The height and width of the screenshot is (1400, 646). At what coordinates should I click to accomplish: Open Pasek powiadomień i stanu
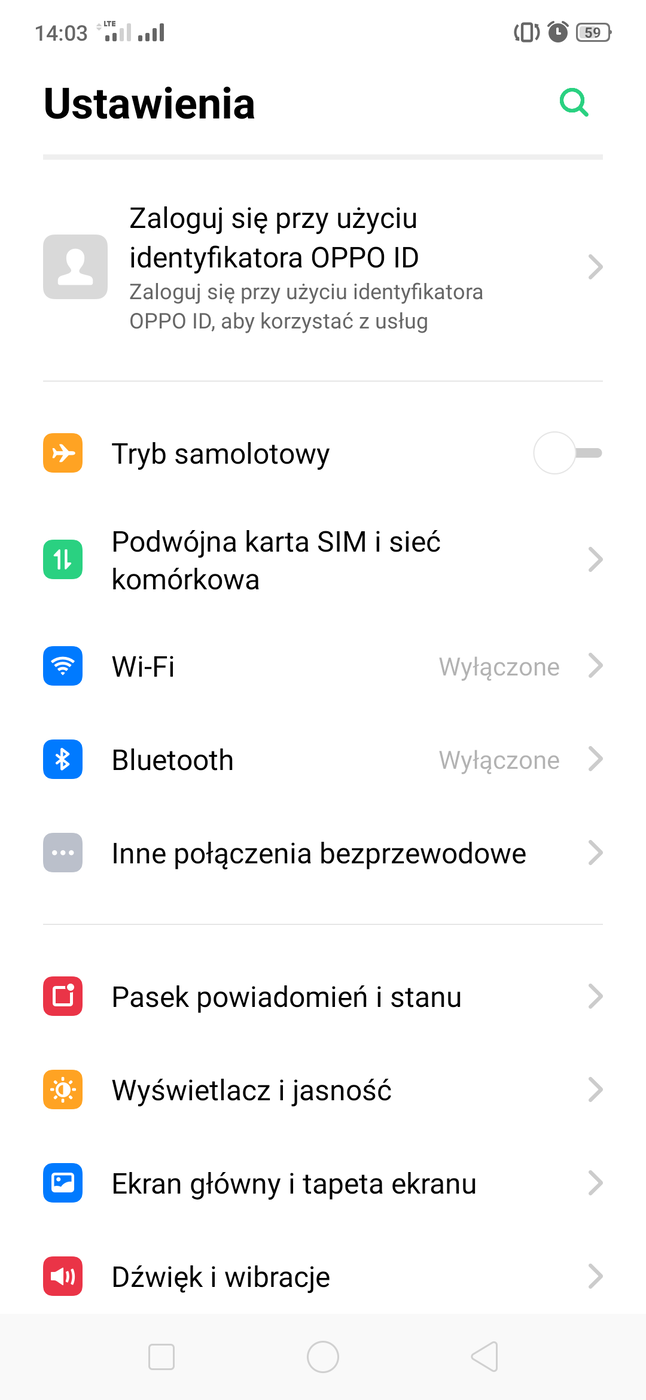[x=322, y=997]
